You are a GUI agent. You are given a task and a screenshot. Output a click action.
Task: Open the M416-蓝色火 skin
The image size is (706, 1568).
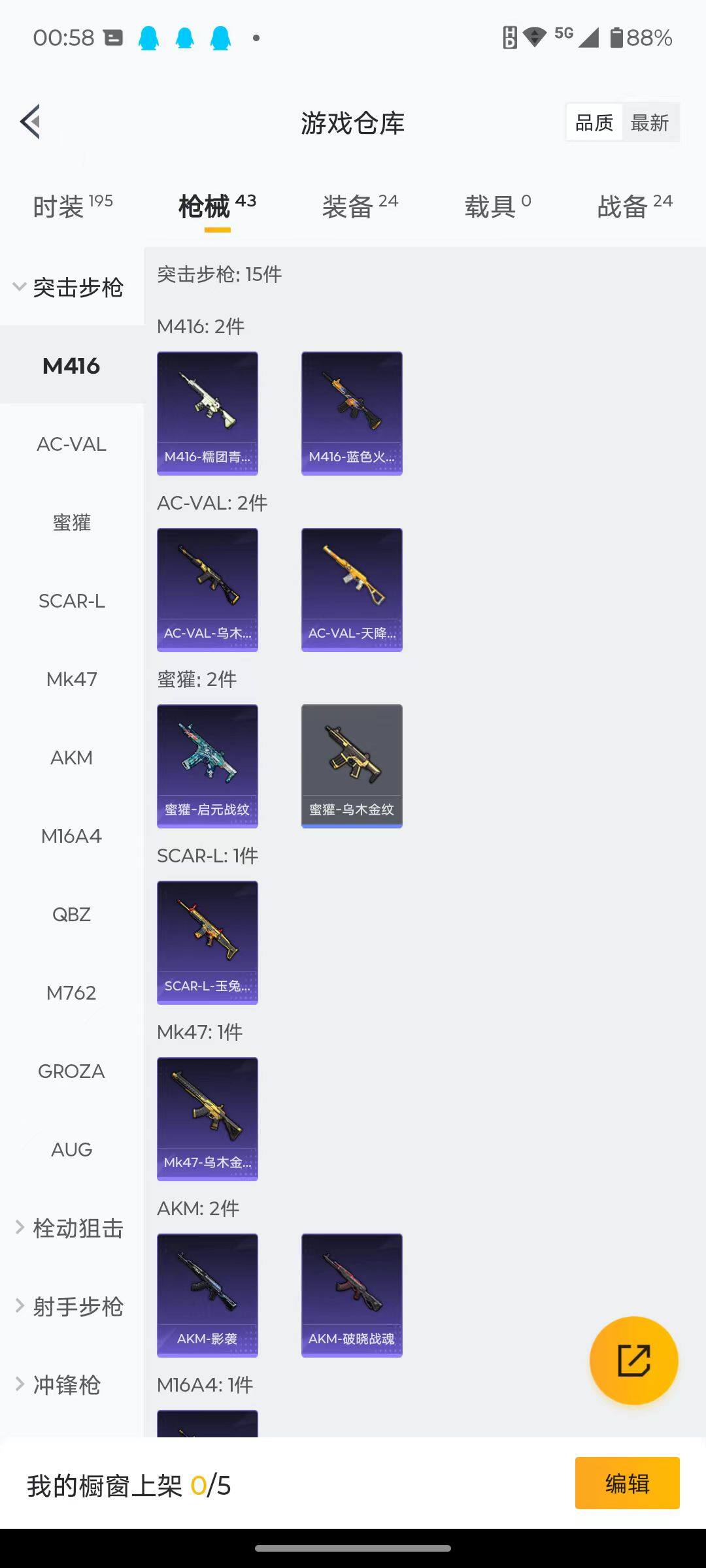pyautogui.click(x=352, y=413)
